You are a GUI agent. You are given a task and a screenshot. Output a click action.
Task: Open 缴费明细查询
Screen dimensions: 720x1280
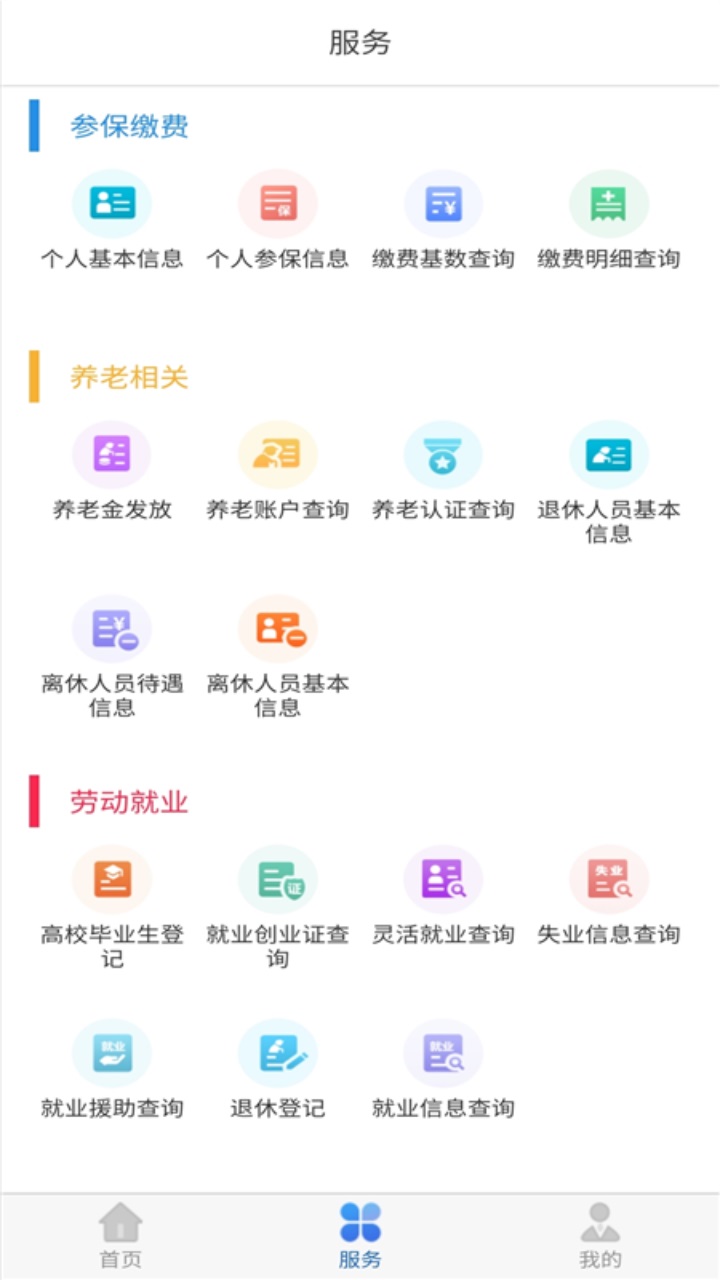tap(608, 205)
